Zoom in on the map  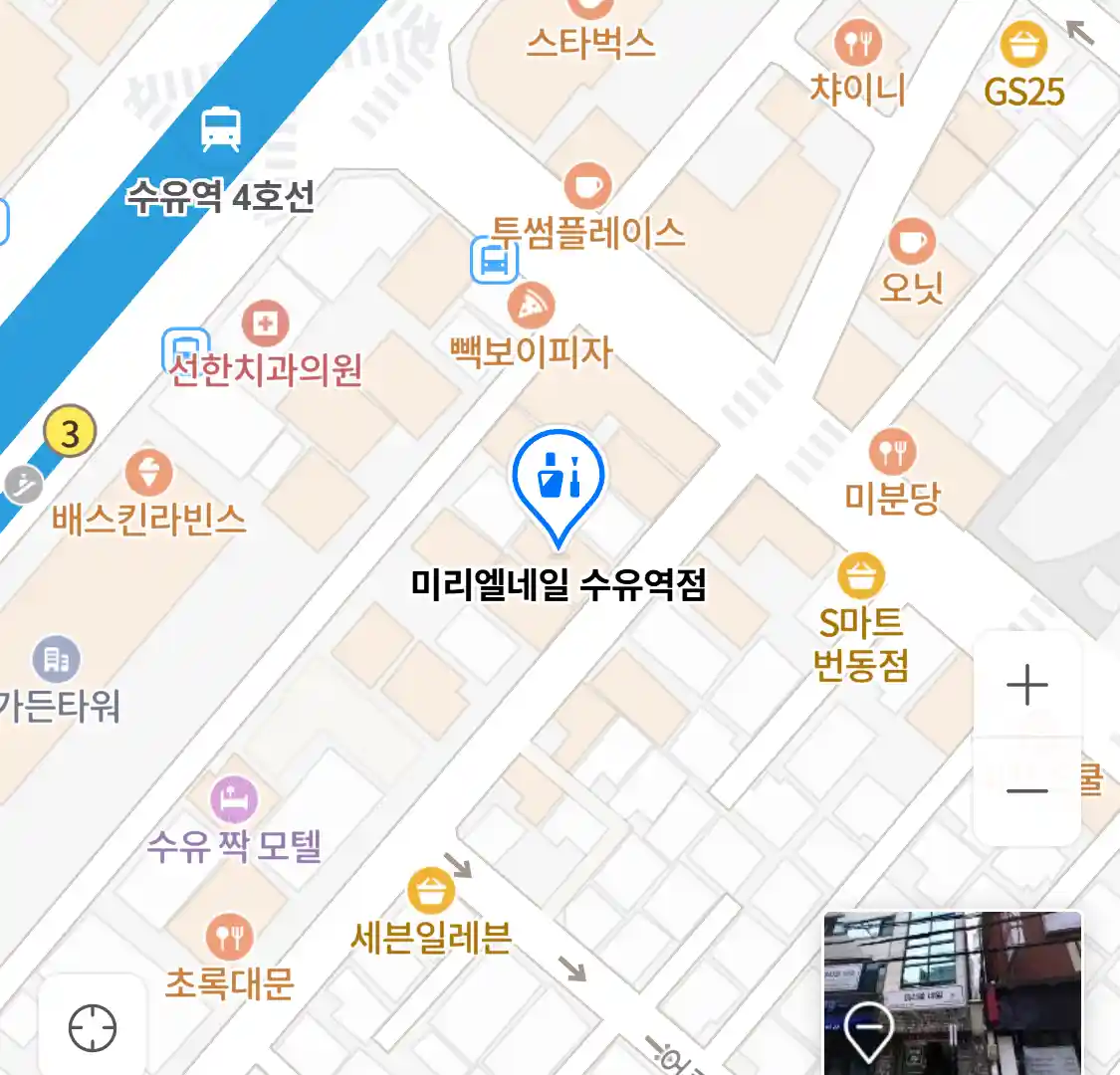click(x=1026, y=686)
